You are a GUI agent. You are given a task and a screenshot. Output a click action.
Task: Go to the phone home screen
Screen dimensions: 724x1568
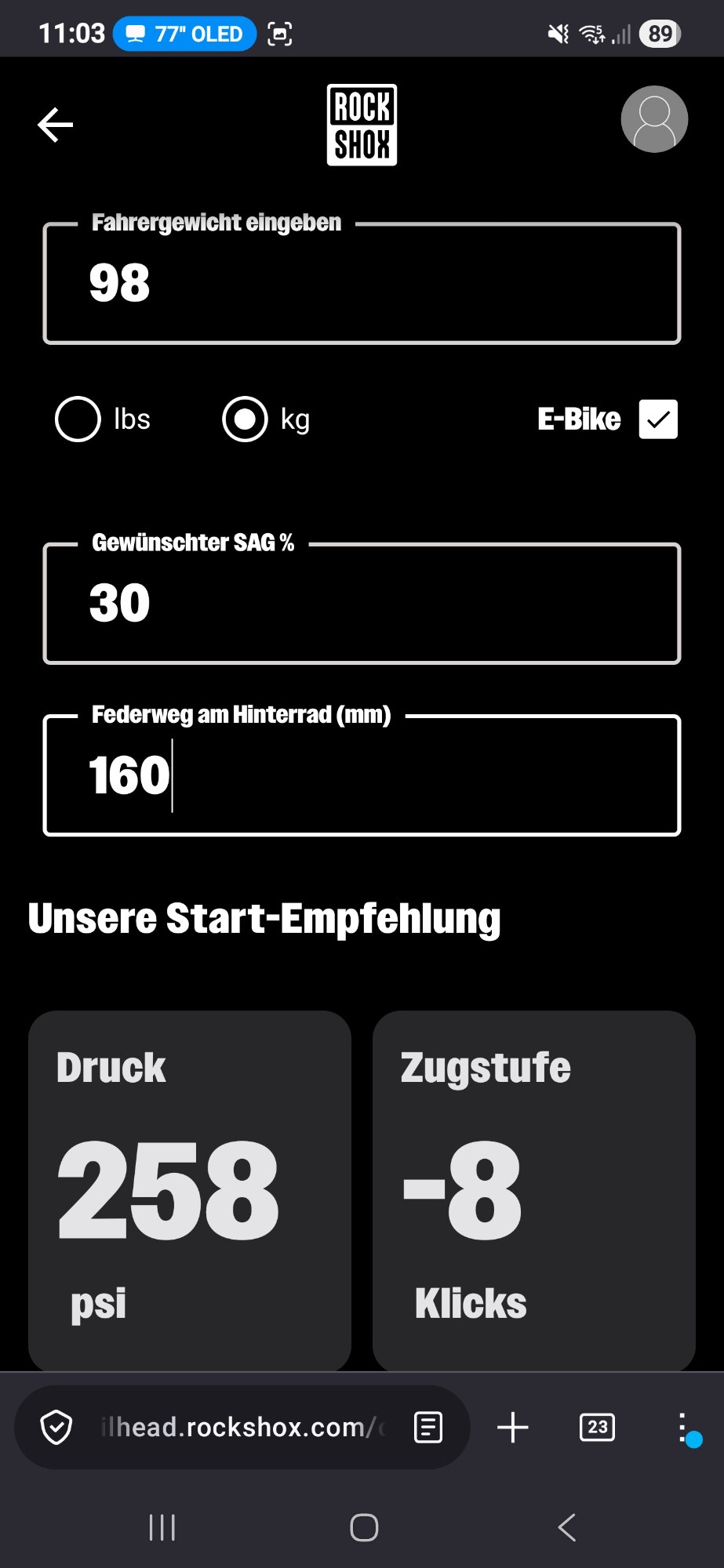pos(363,1527)
